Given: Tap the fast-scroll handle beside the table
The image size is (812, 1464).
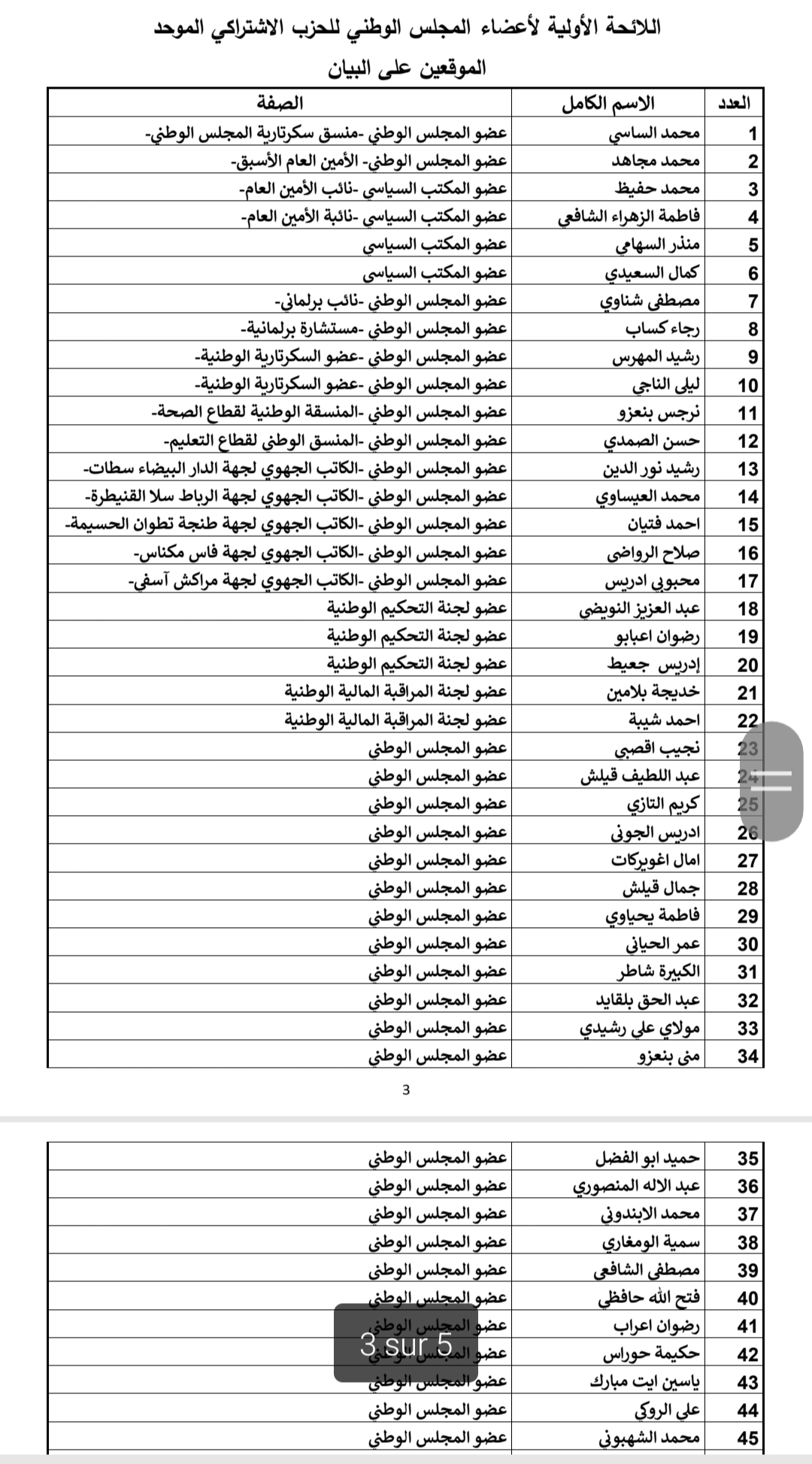Looking at the screenshot, I should coord(777,780).
